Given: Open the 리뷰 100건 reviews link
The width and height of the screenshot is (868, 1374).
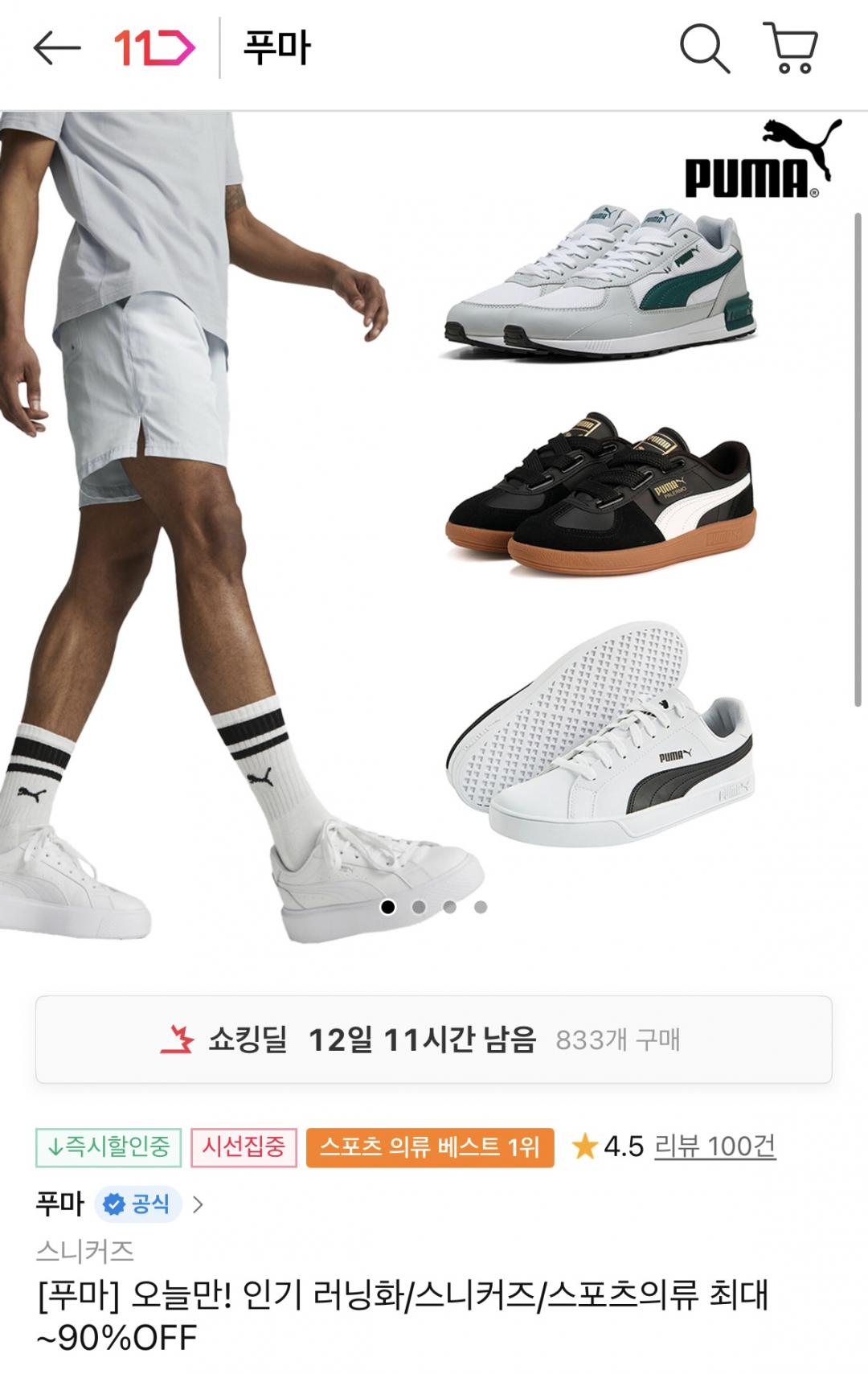Looking at the screenshot, I should pyautogui.click(x=714, y=1146).
